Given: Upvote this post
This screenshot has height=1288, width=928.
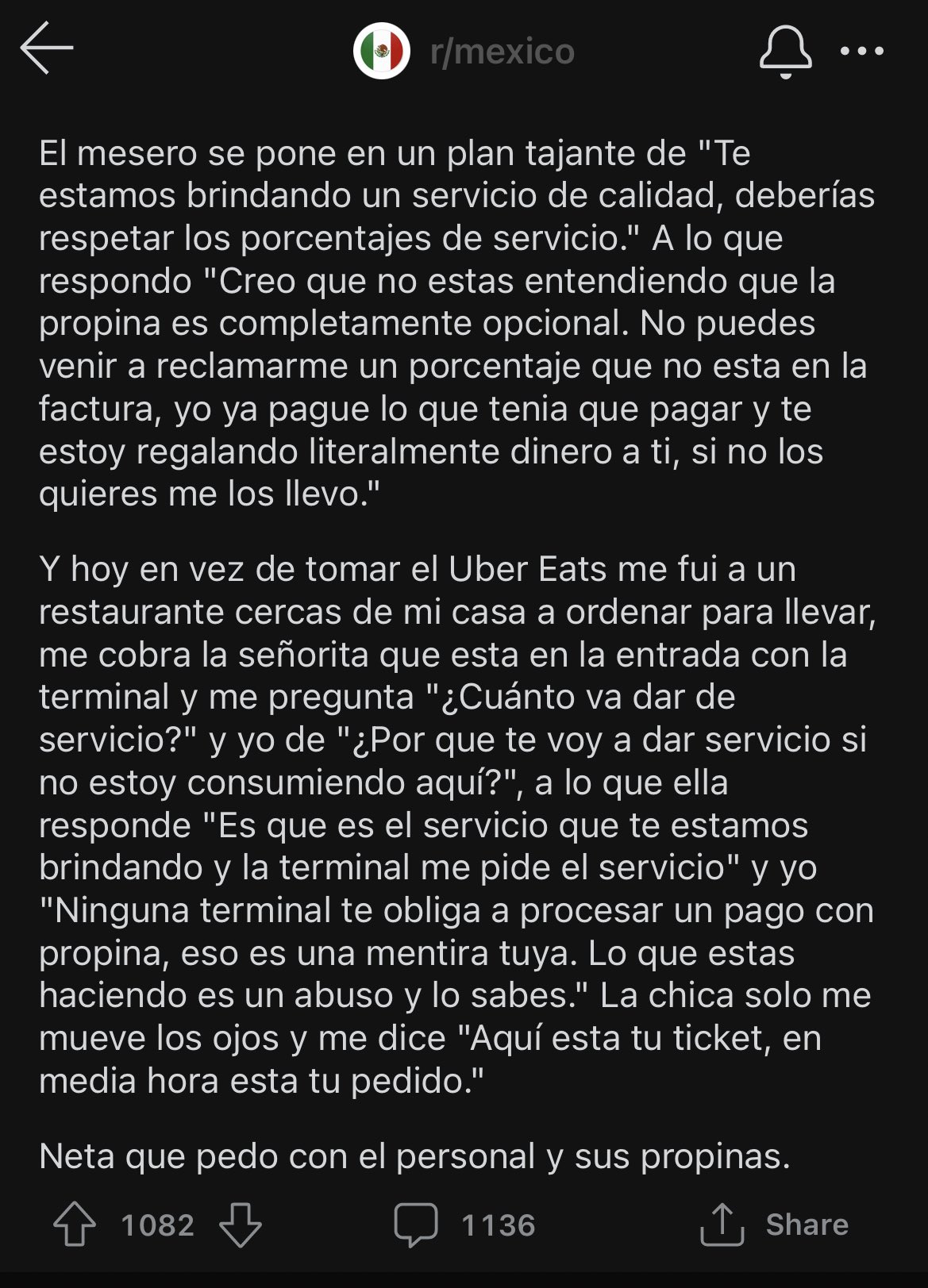Looking at the screenshot, I should pos(75,1225).
